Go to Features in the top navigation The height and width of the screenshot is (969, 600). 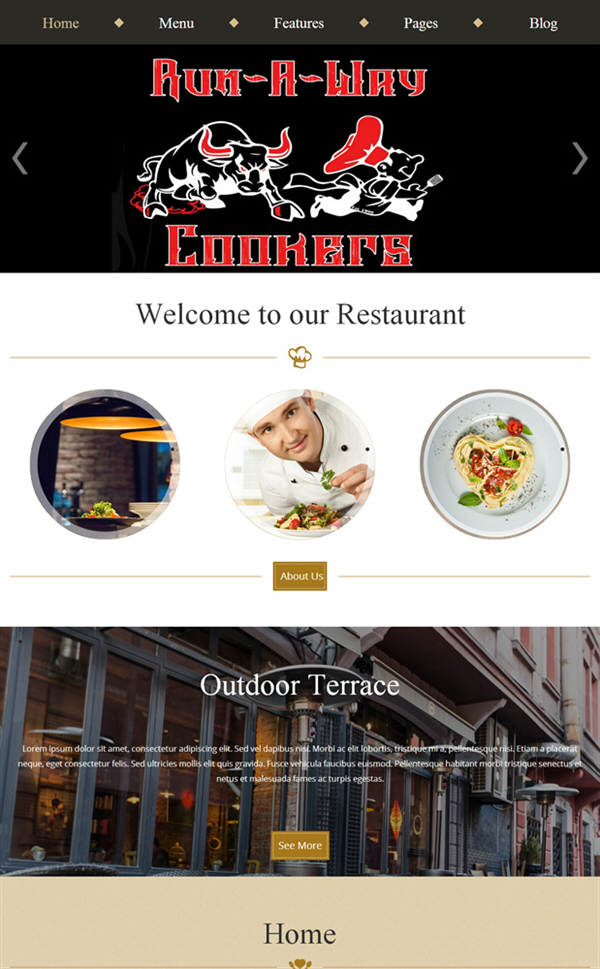[x=298, y=23]
